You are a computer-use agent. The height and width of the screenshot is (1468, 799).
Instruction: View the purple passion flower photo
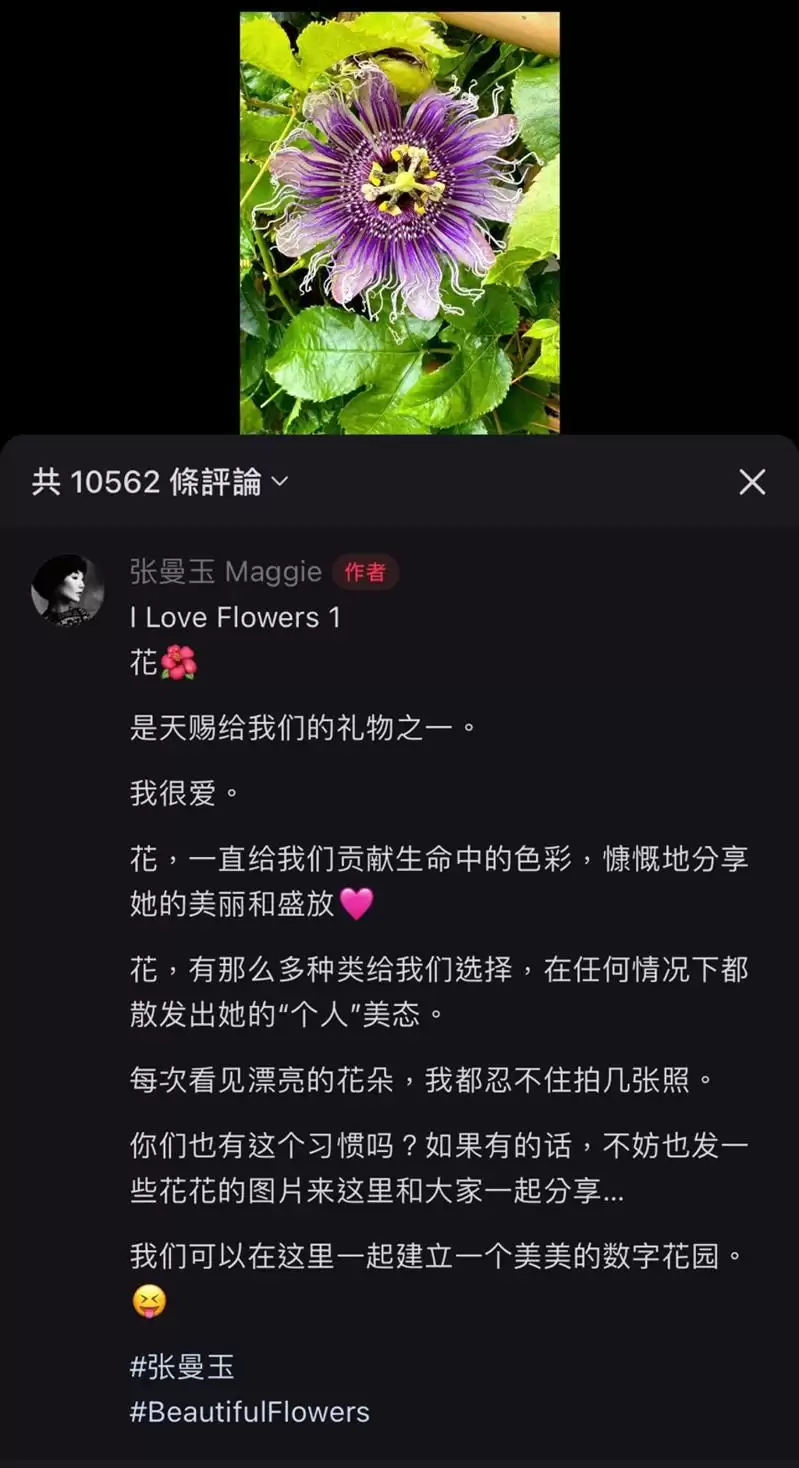click(x=400, y=222)
